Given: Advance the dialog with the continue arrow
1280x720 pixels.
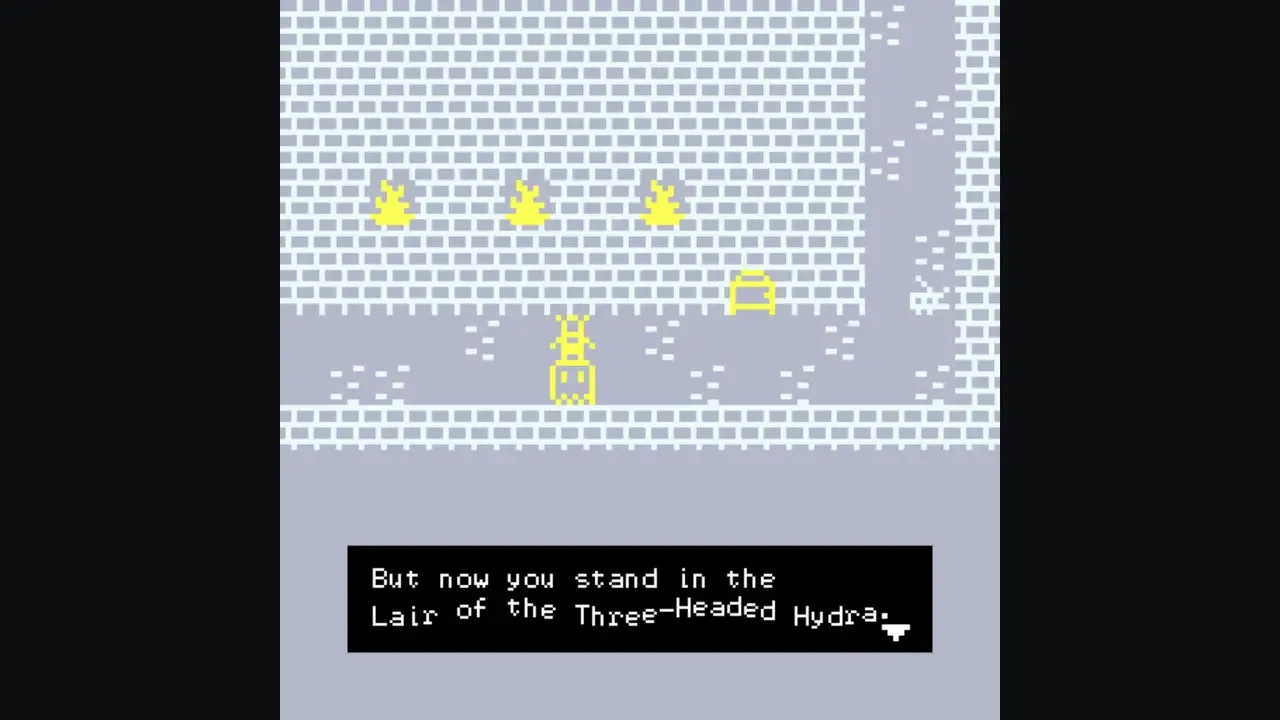Looking at the screenshot, I should tap(895, 632).
